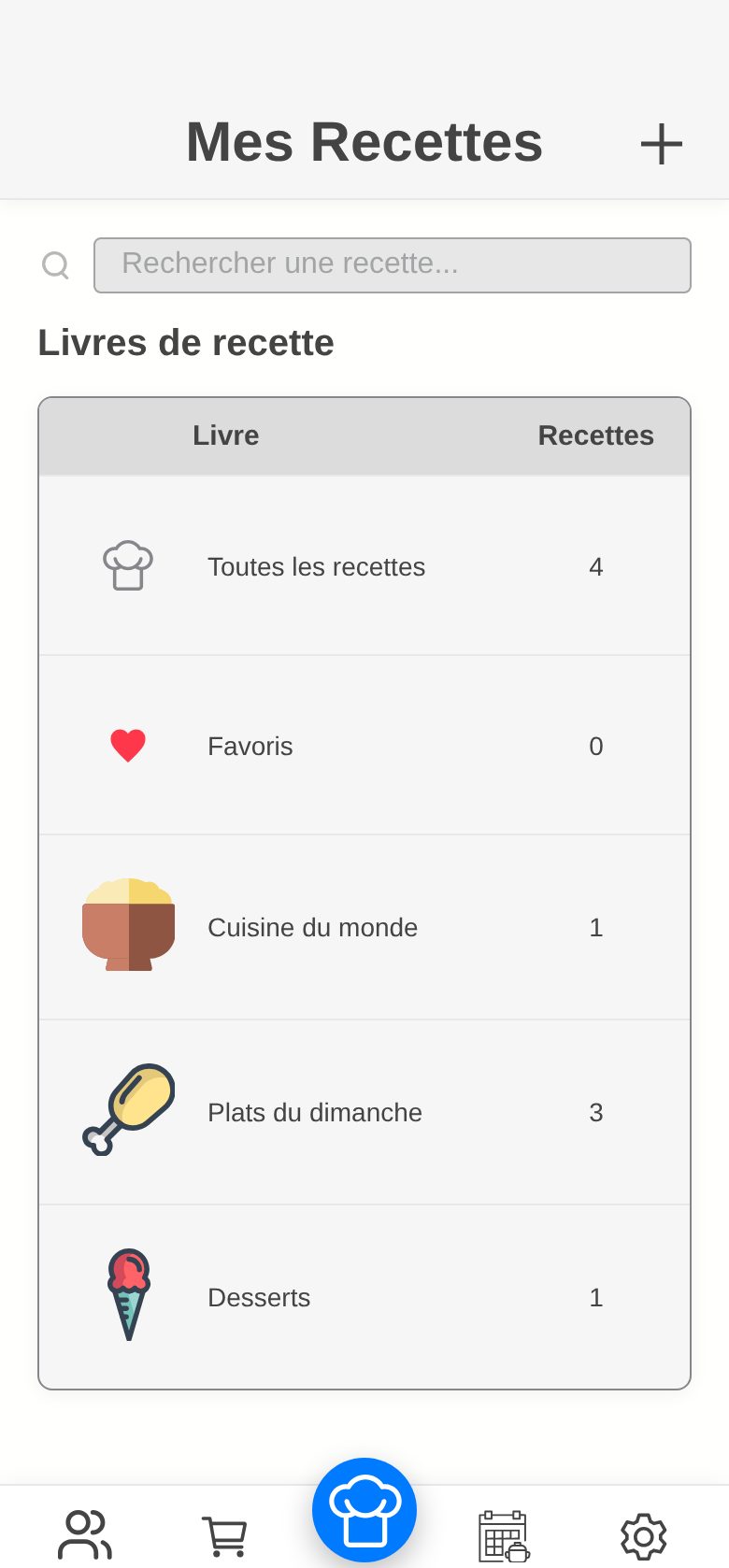Screen dimensions: 729x1568
Task: Open Toutes les recettes book
Action: (364, 566)
